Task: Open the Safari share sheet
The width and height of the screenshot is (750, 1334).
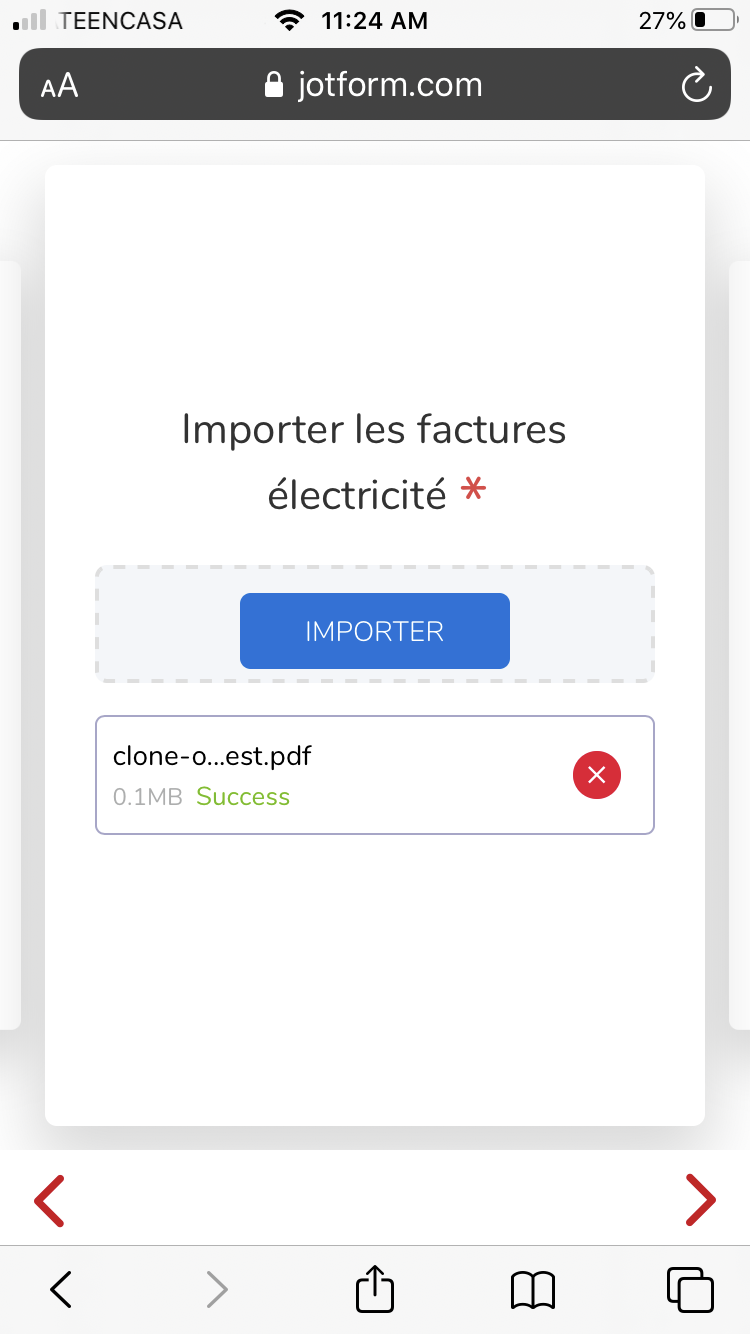Action: [x=373, y=1289]
